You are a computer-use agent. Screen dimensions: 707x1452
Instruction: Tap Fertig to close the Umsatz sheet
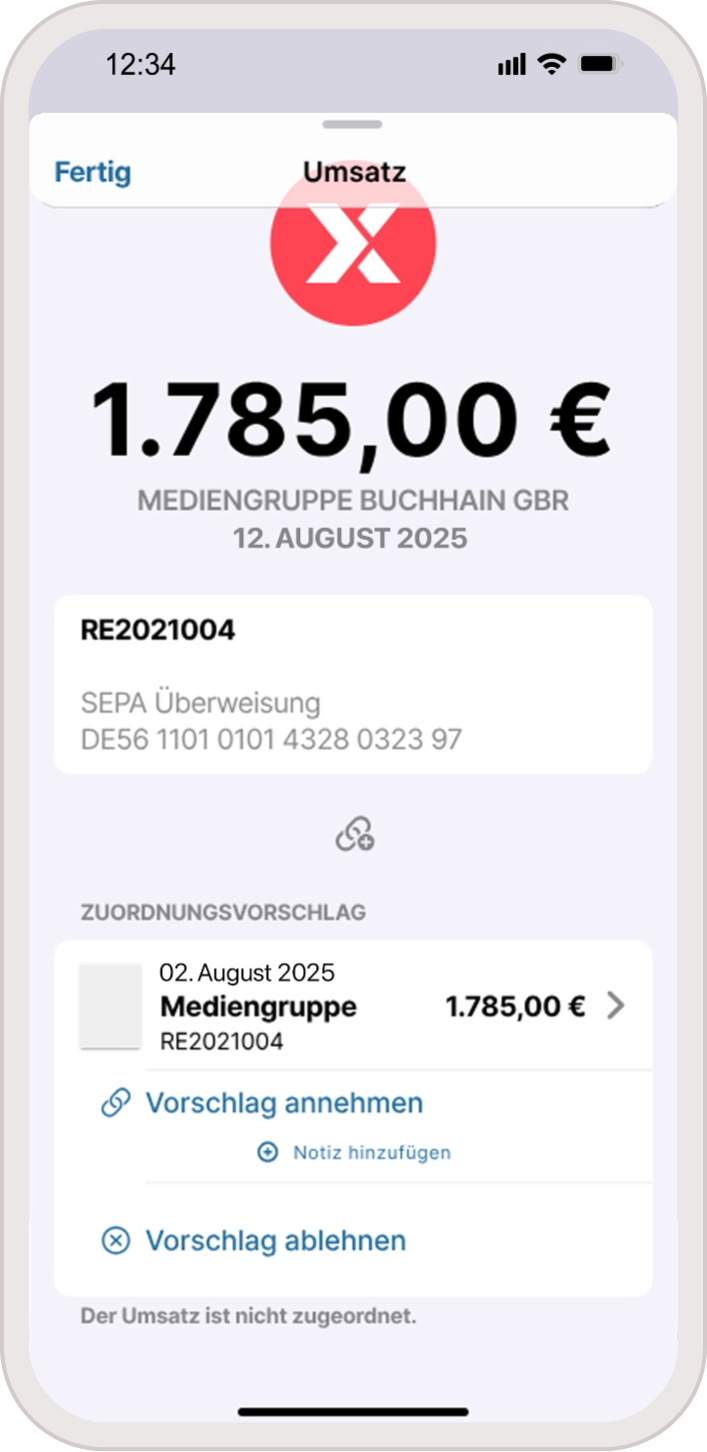pyautogui.click(x=92, y=172)
